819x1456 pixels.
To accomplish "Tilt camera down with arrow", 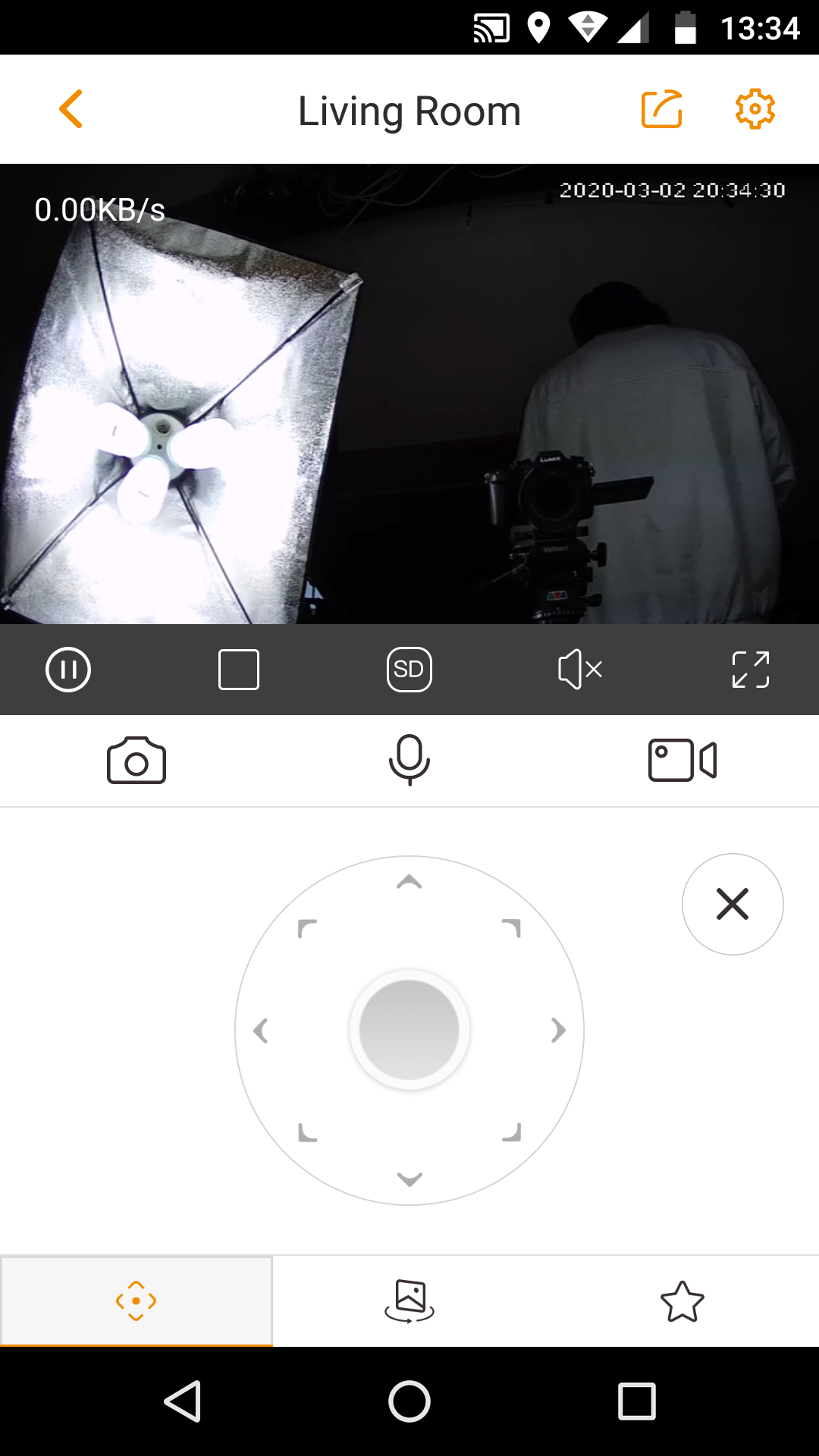I will coord(409,1179).
